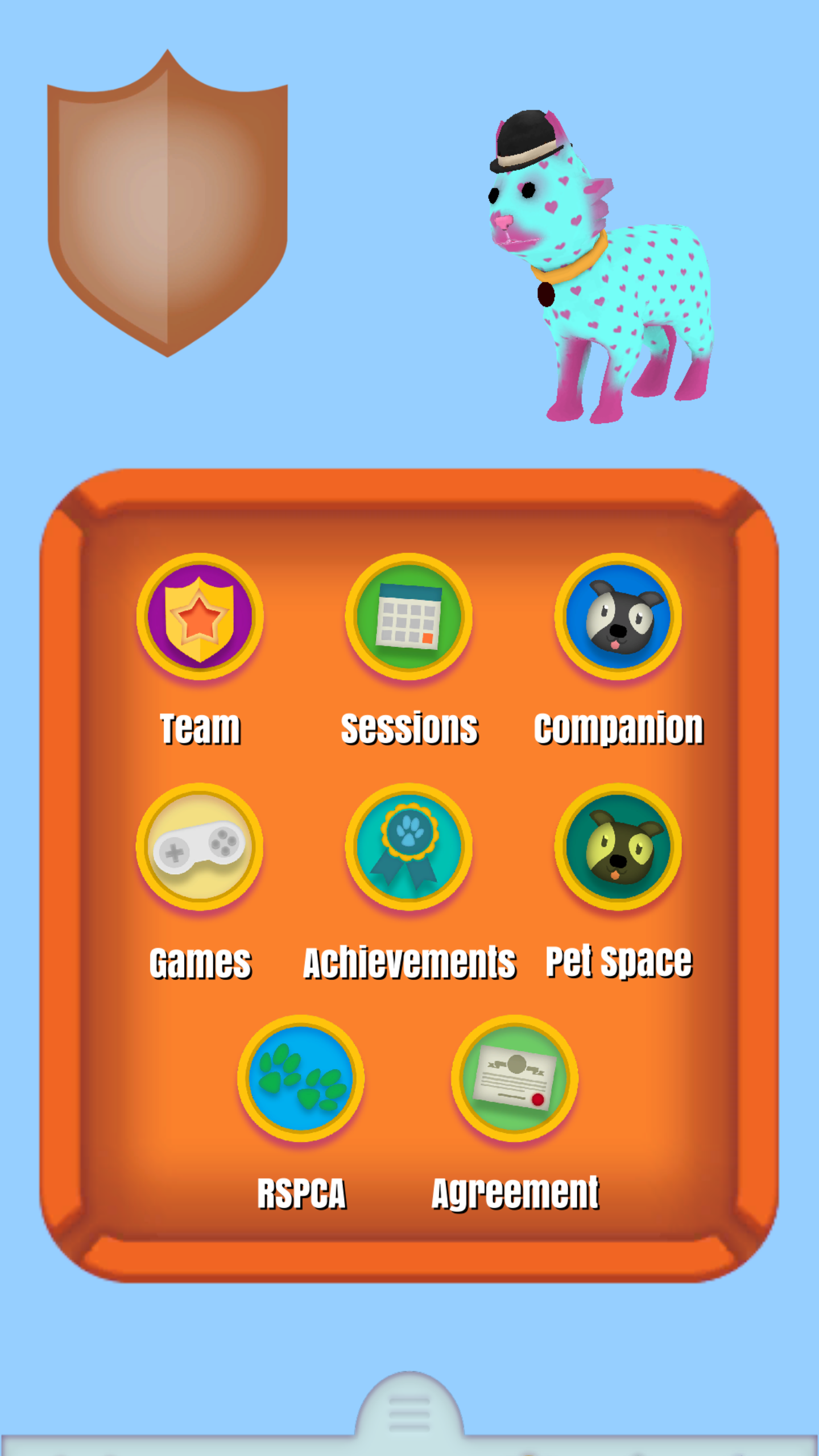Click the Games controller icon
Viewport: 819px width, 1456px height.
tap(200, 849)
